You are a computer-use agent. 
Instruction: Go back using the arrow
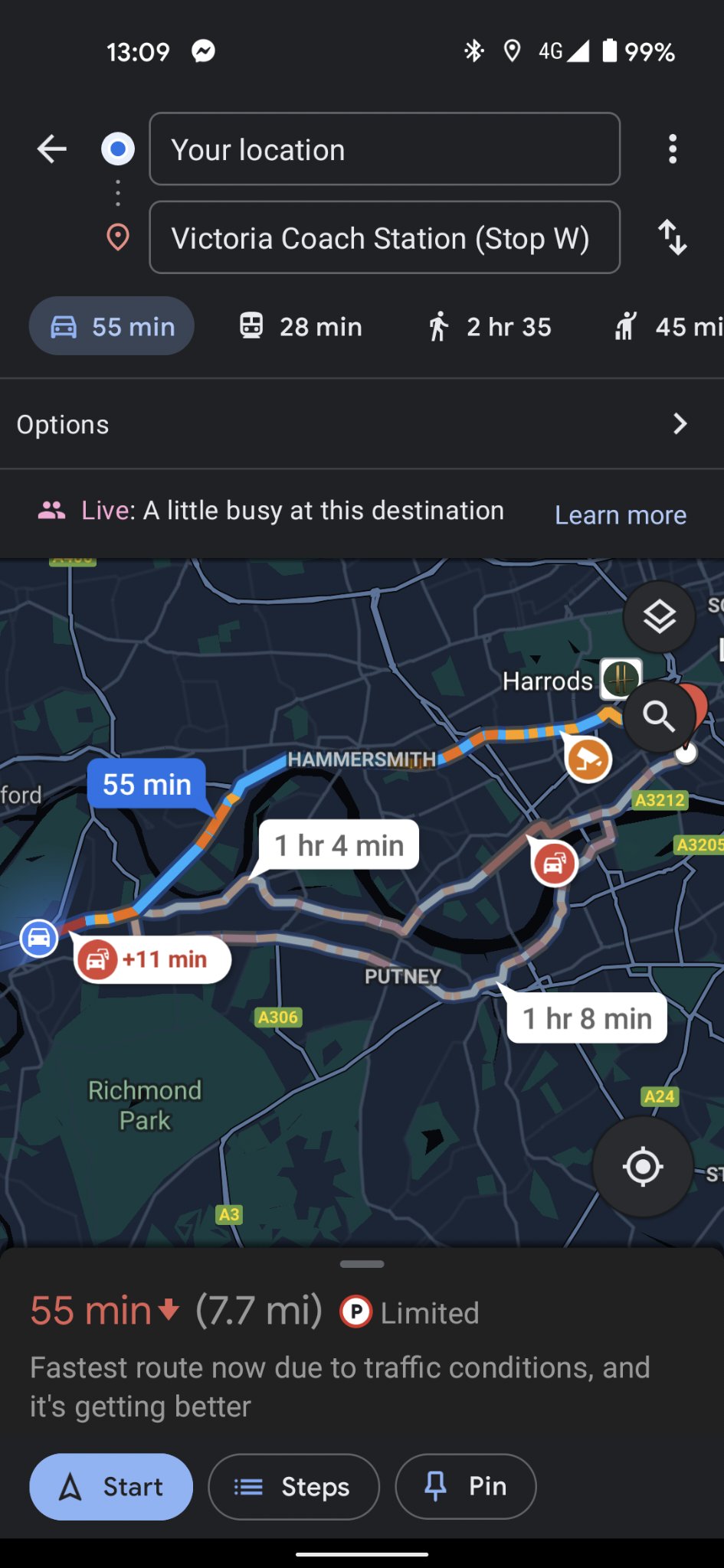52,149
